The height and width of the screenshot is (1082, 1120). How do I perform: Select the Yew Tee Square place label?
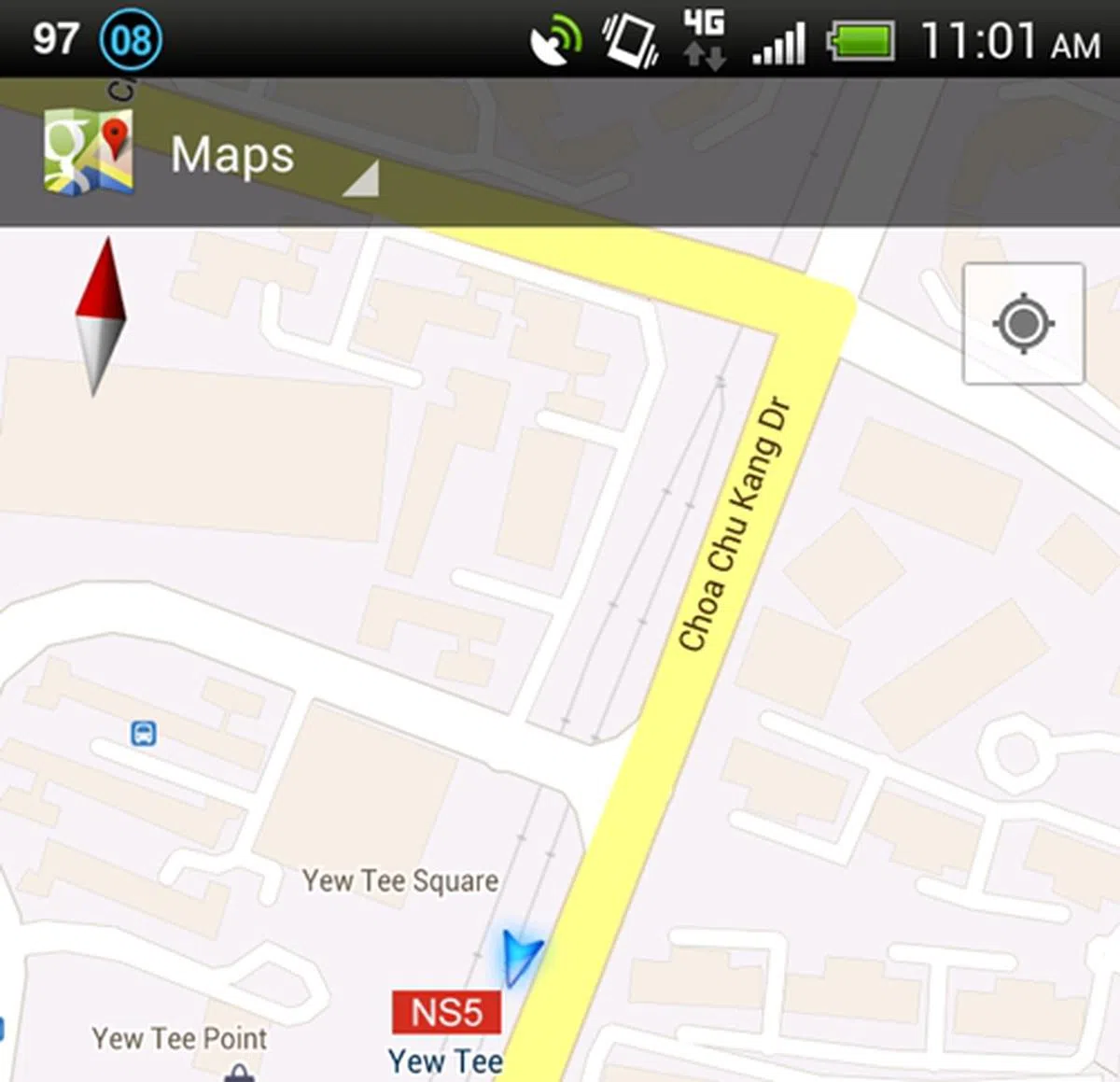[x=399, y=880]
